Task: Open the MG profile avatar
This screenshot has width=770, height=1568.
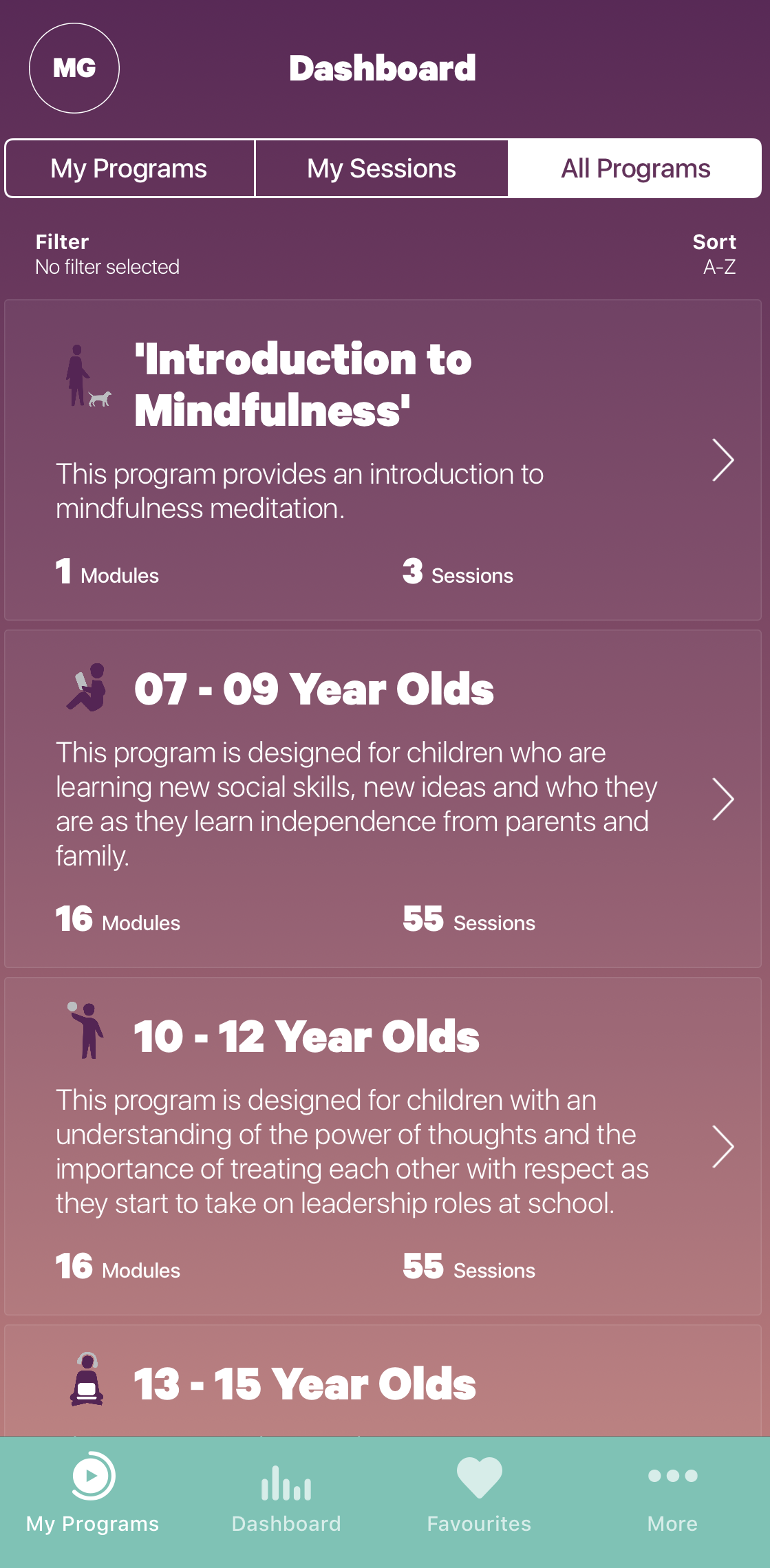Action: coord(74,68)
